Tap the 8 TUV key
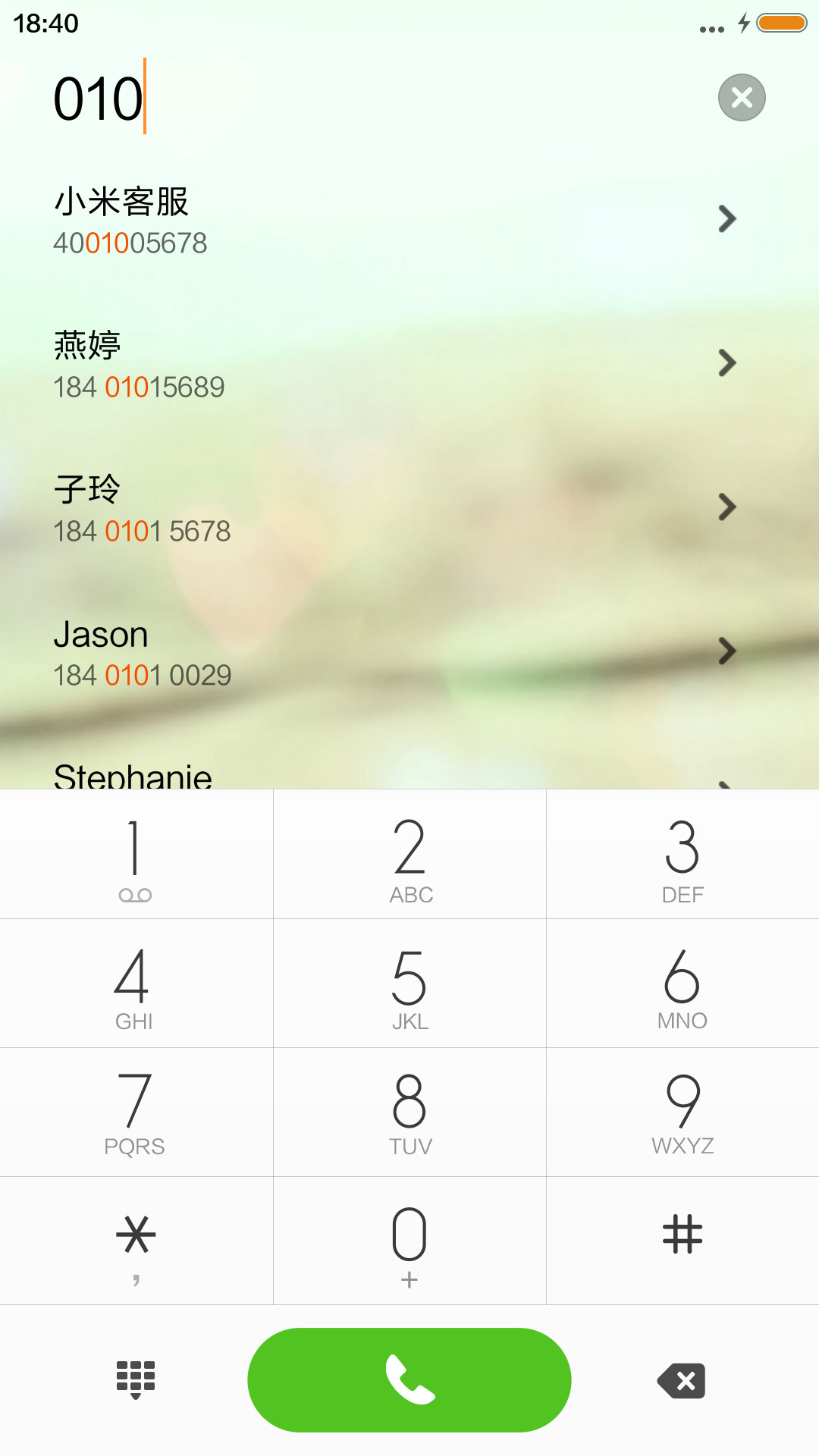 (409, 1112)
